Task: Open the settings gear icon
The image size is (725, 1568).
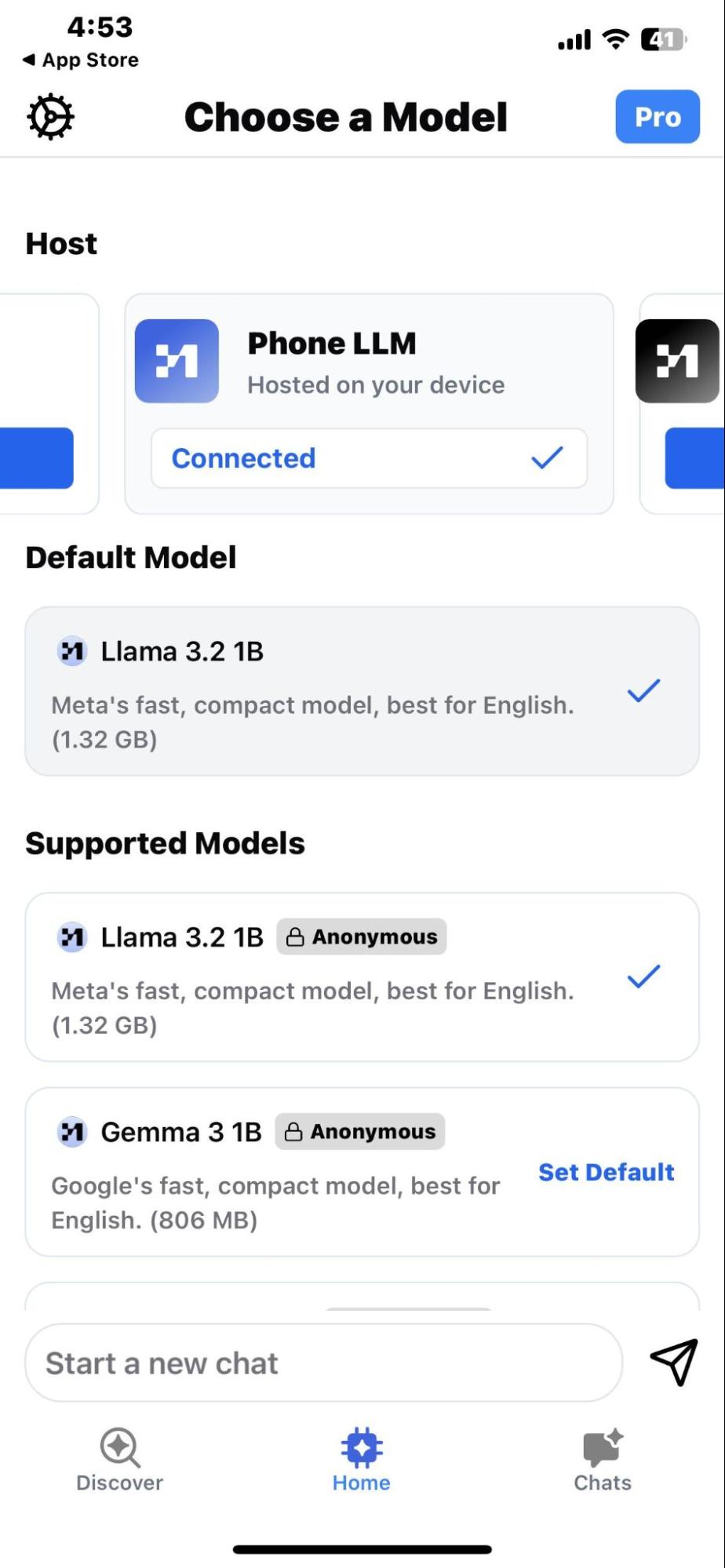Action: click(51, 117)
